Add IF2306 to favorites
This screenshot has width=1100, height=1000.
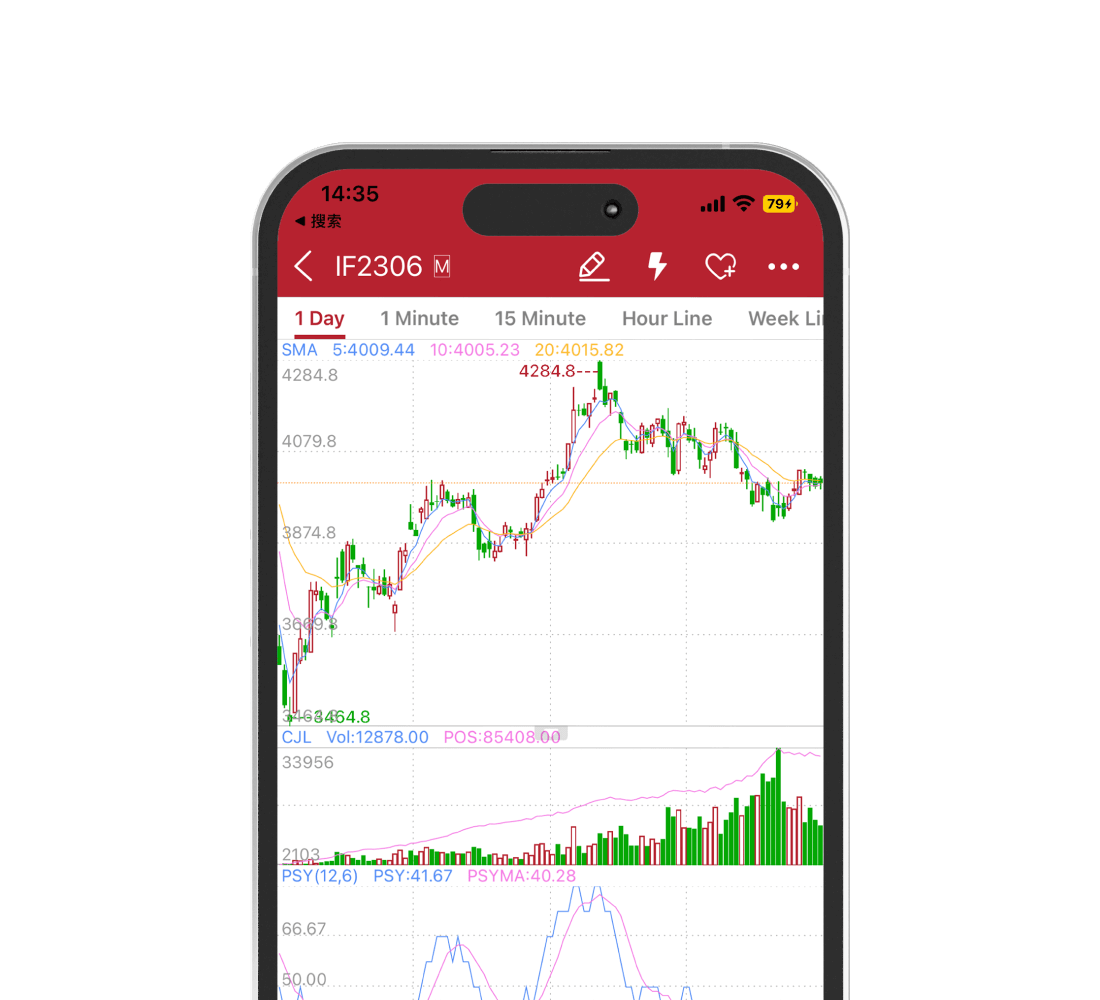(x=720, y=266)
